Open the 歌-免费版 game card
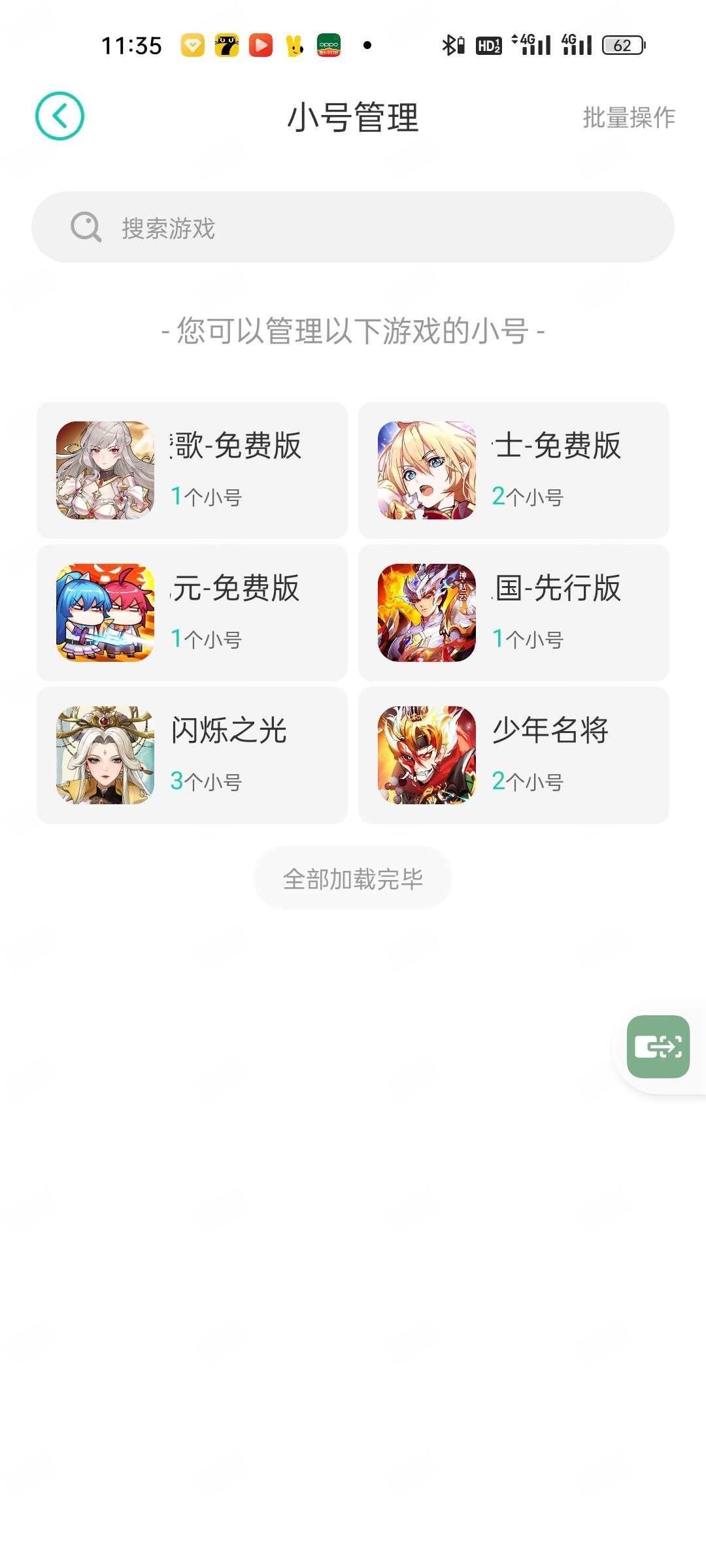Viewport: 706px width, 1568px height. pyautogui.click(x=192, y=470)
